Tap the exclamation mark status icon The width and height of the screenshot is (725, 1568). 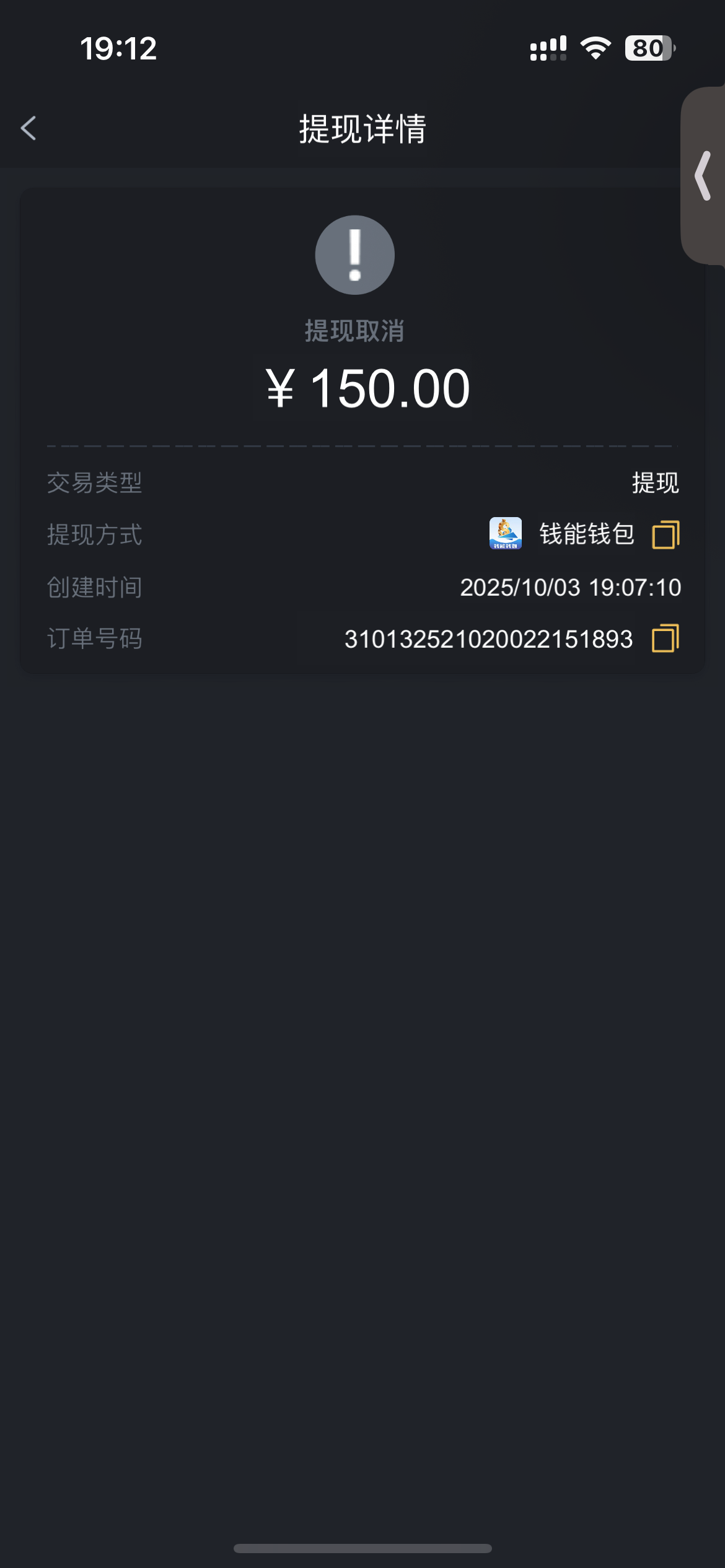(x=355, y=255)
